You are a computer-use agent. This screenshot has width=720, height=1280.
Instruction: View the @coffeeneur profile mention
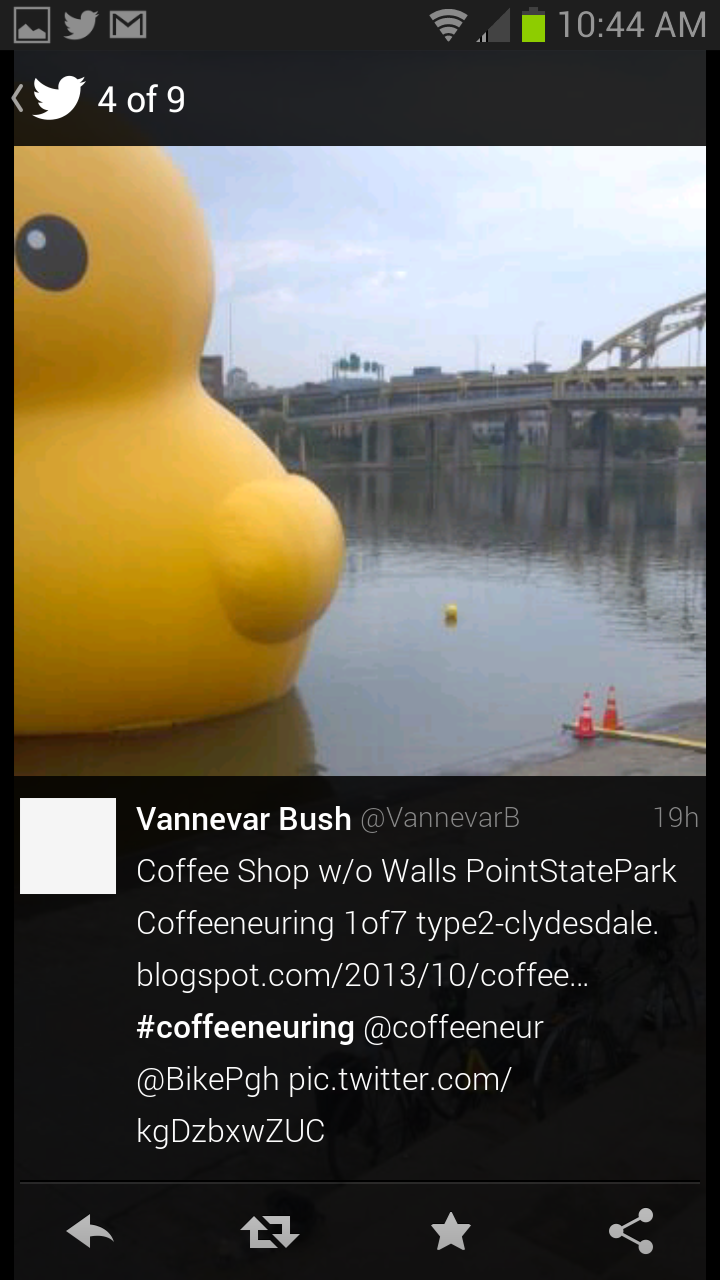(x=453, y=1027)
